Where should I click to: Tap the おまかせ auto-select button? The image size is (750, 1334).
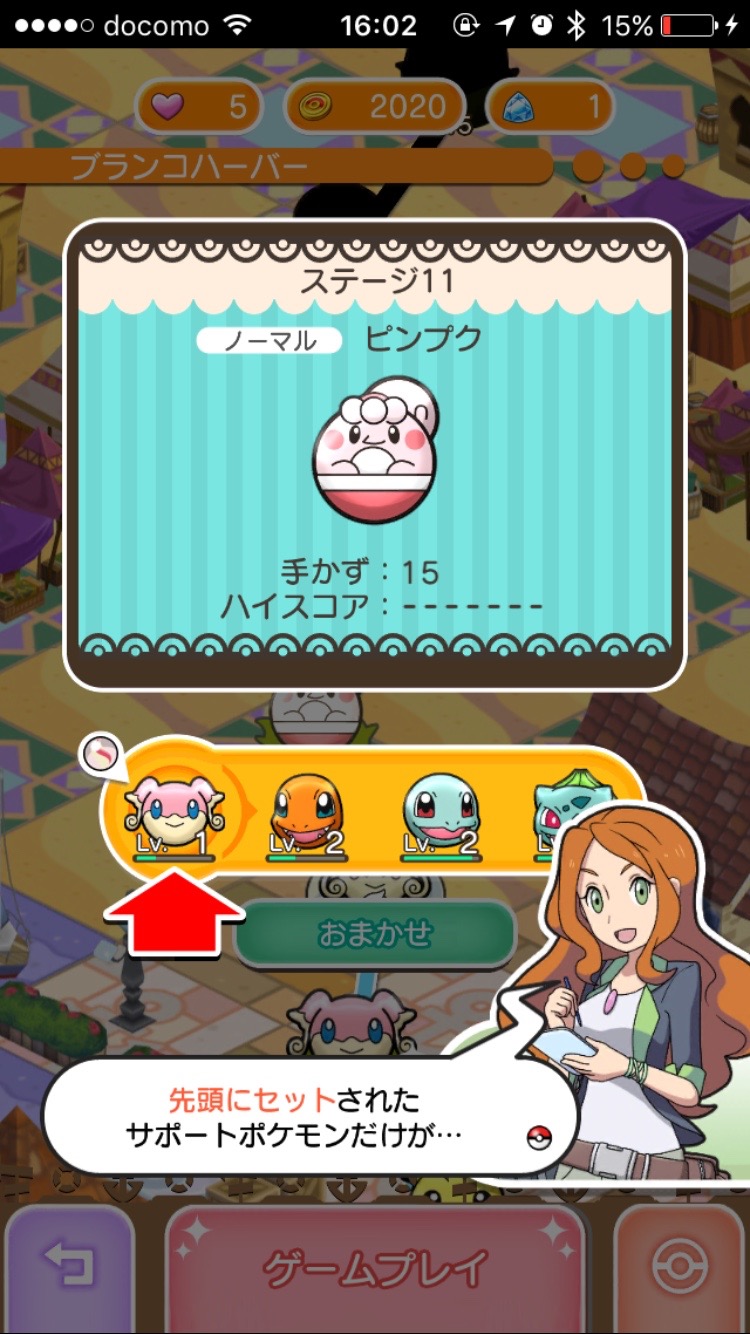click(x=375, y=934)
